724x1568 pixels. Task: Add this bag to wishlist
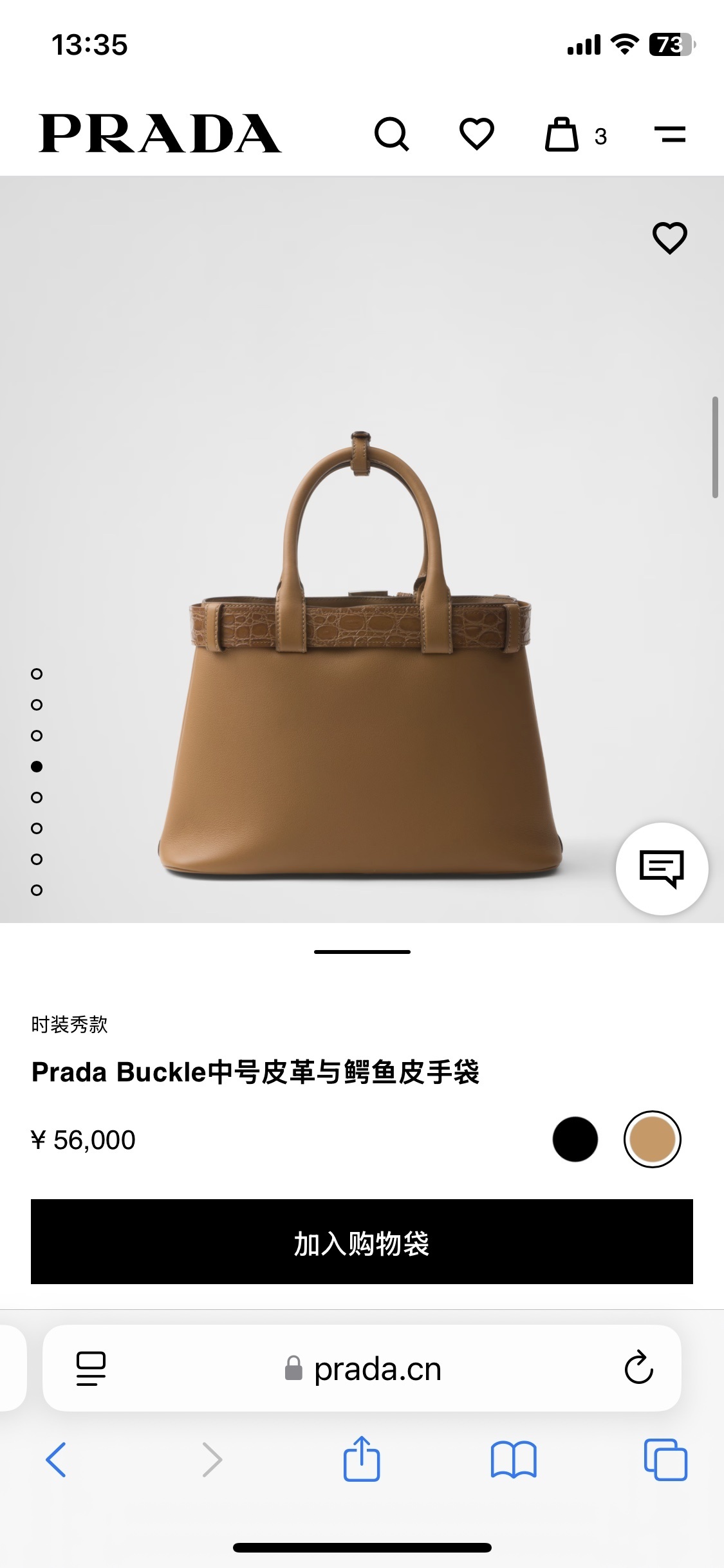669,238
